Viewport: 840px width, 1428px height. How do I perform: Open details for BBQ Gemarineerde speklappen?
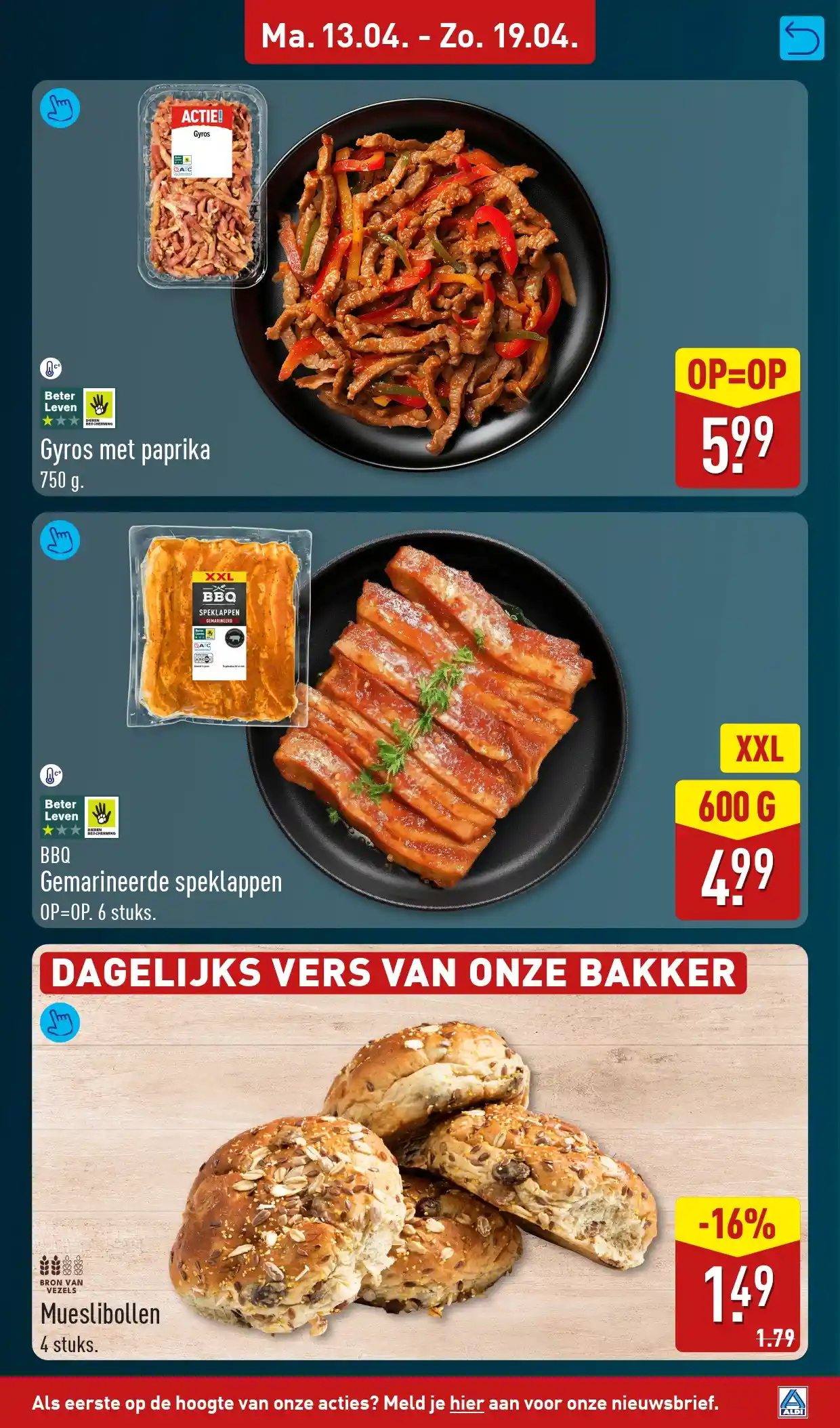(60, 541)
